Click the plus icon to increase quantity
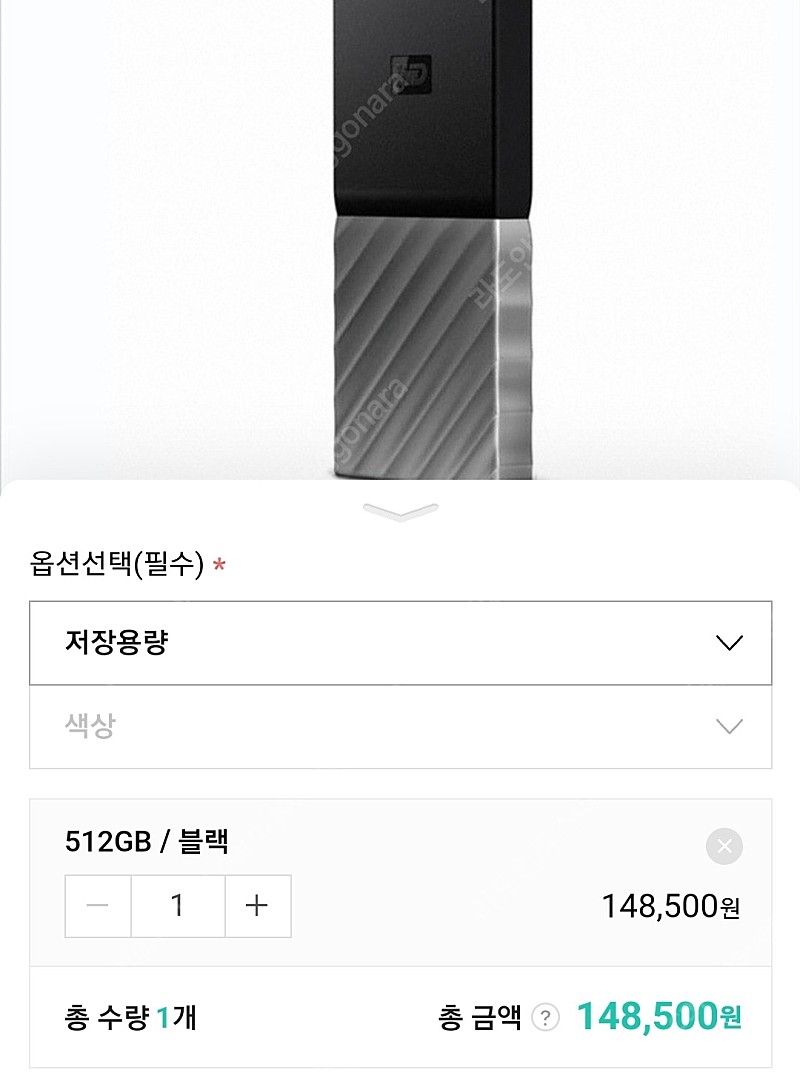This screenshot has width=800, height=1084. [x=256, y=906]
